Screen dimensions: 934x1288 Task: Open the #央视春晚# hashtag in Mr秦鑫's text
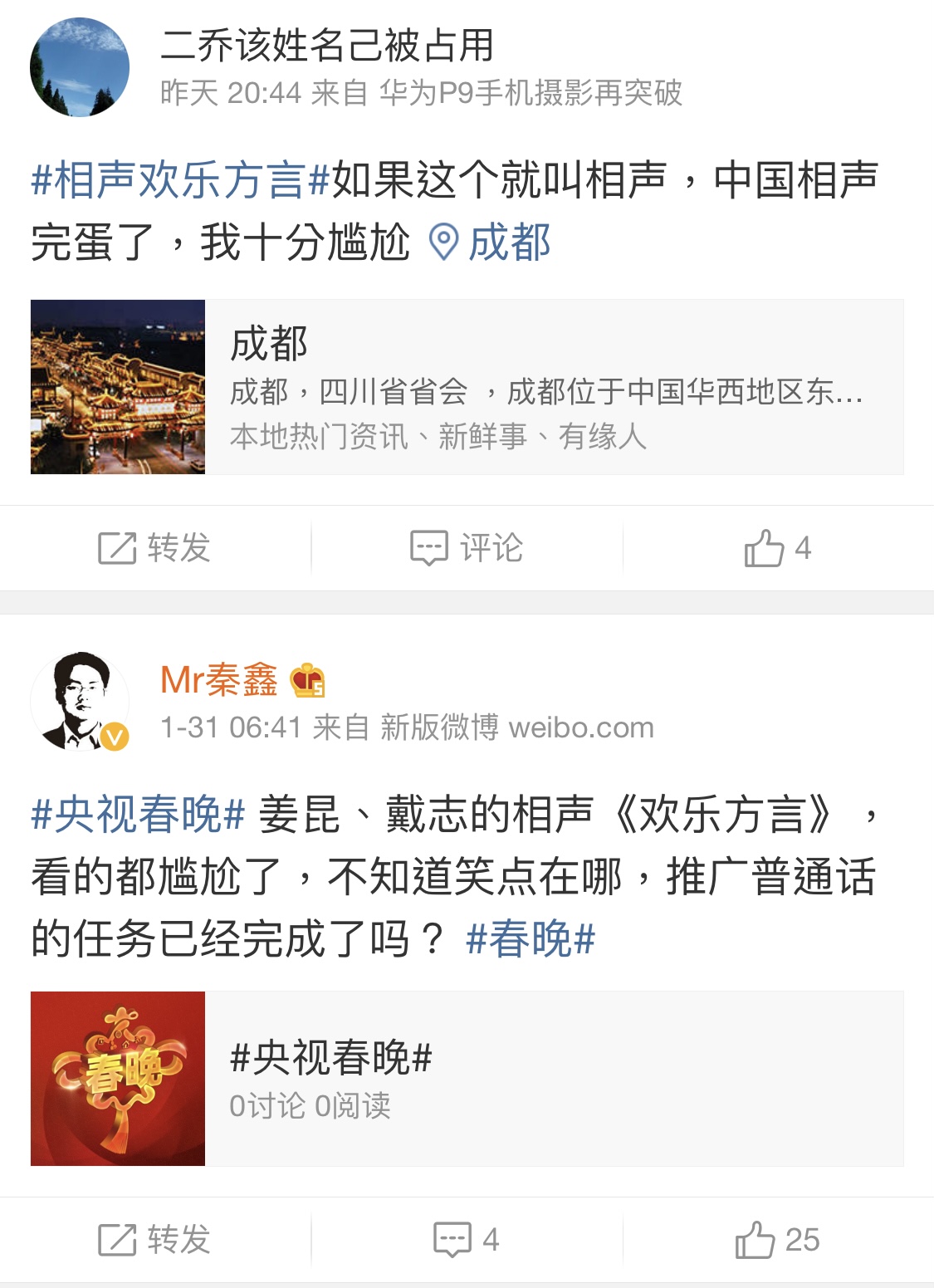tap(138, 814)
